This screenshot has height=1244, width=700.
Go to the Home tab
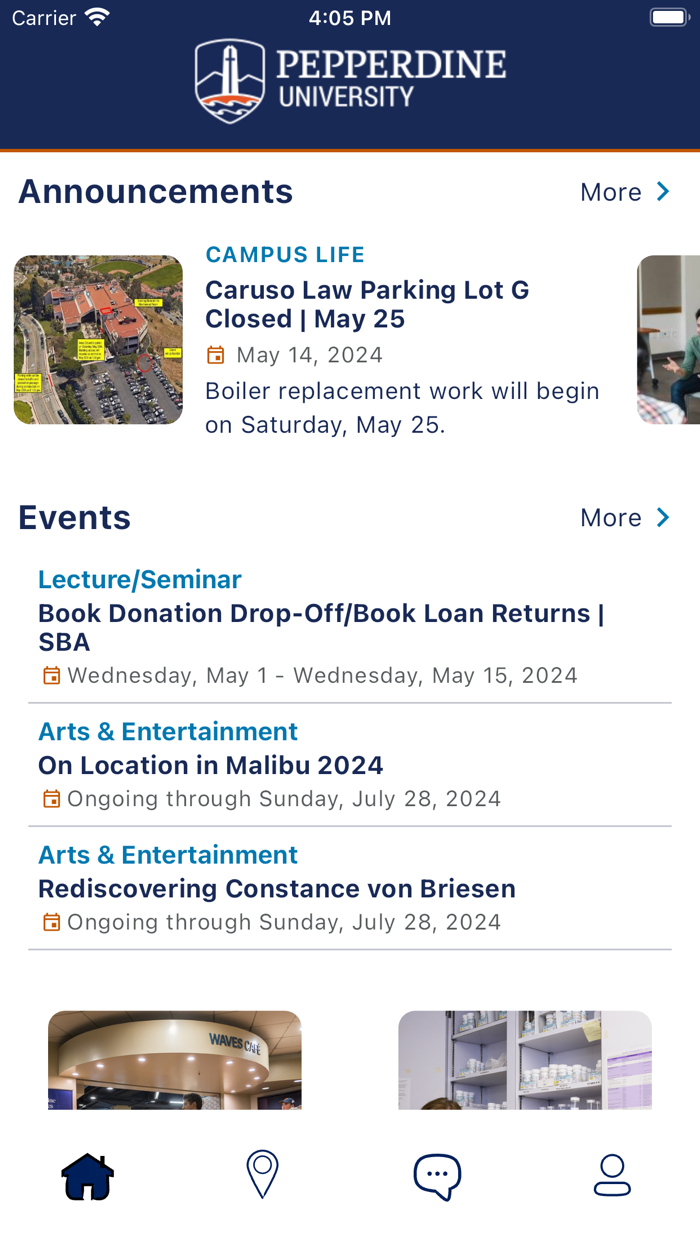pyautogui.click(x=88, y=1176)
